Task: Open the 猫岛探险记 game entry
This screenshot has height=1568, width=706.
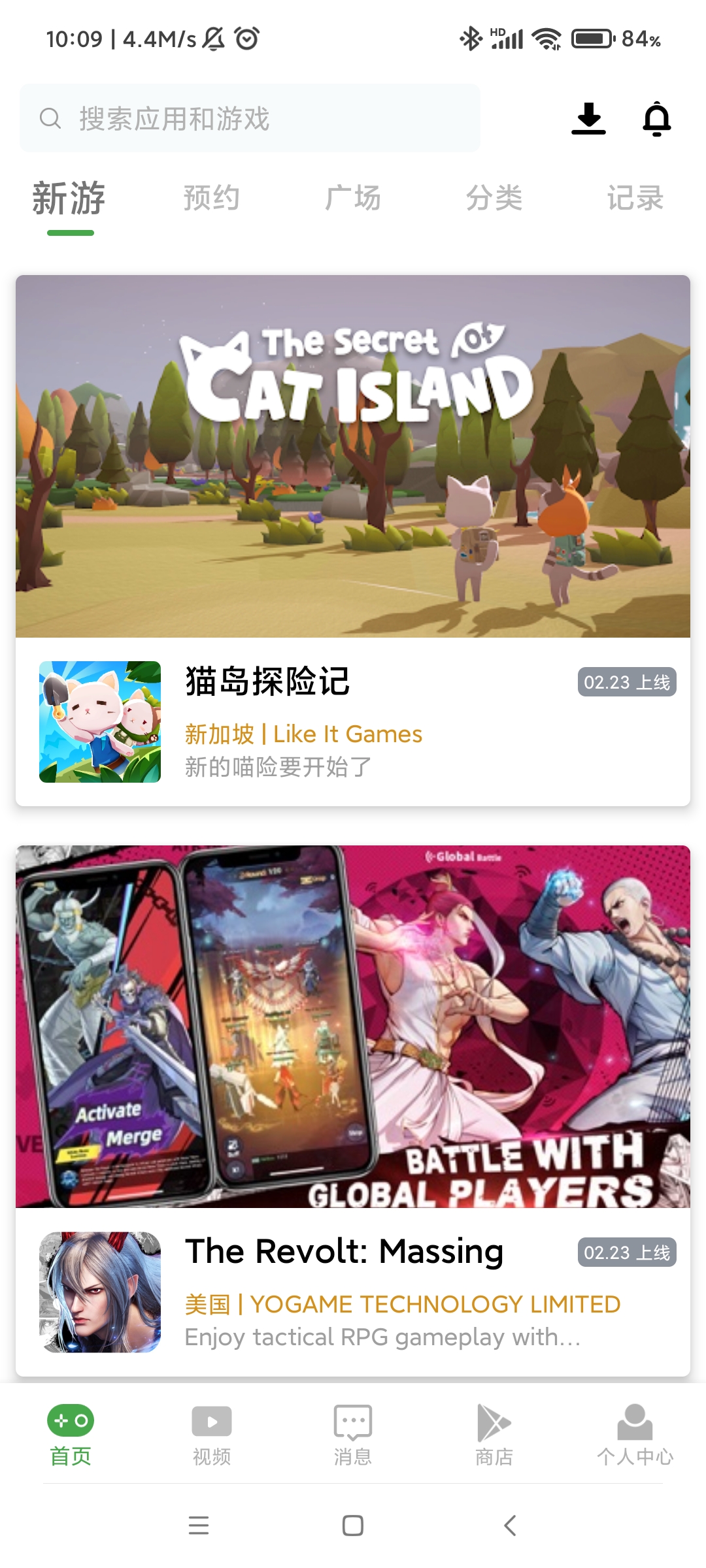Action: [353, 722]
